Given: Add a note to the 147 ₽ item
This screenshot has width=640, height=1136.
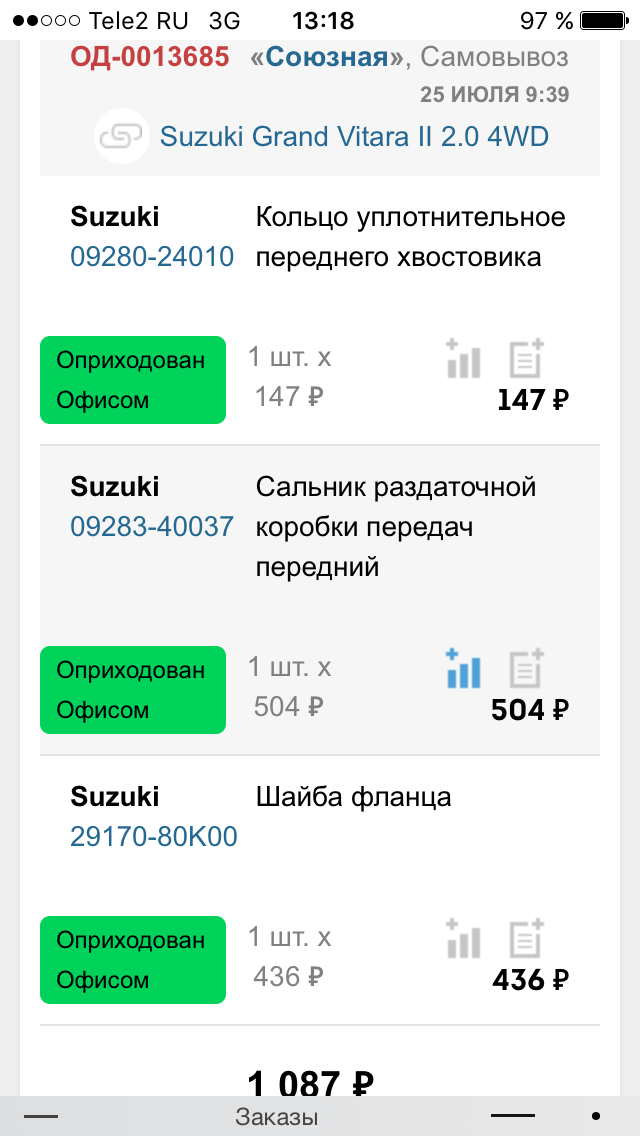Looking at the screenshot, I should 527,359.
